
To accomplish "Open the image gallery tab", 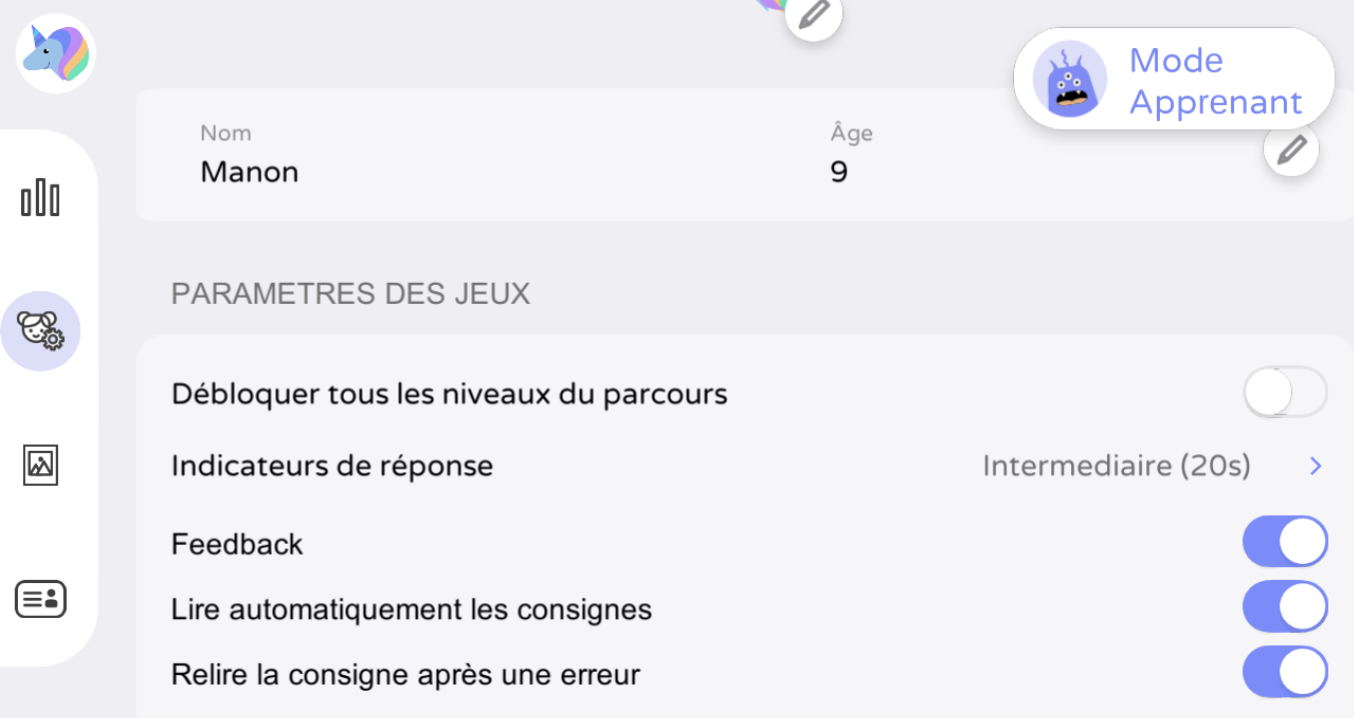I will [x=41, y=465].
